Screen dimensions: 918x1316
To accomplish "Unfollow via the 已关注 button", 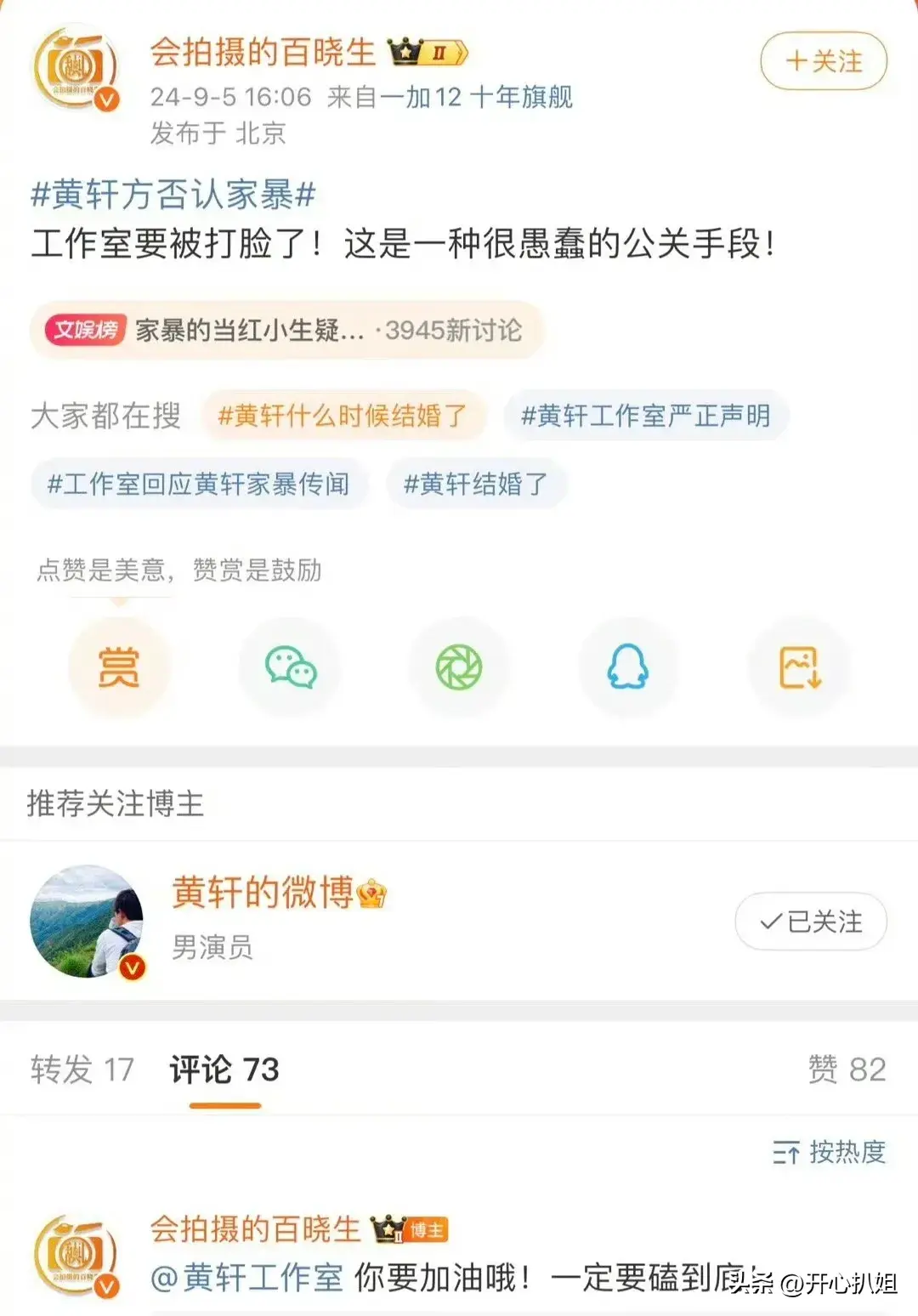I will pos(810,921).
